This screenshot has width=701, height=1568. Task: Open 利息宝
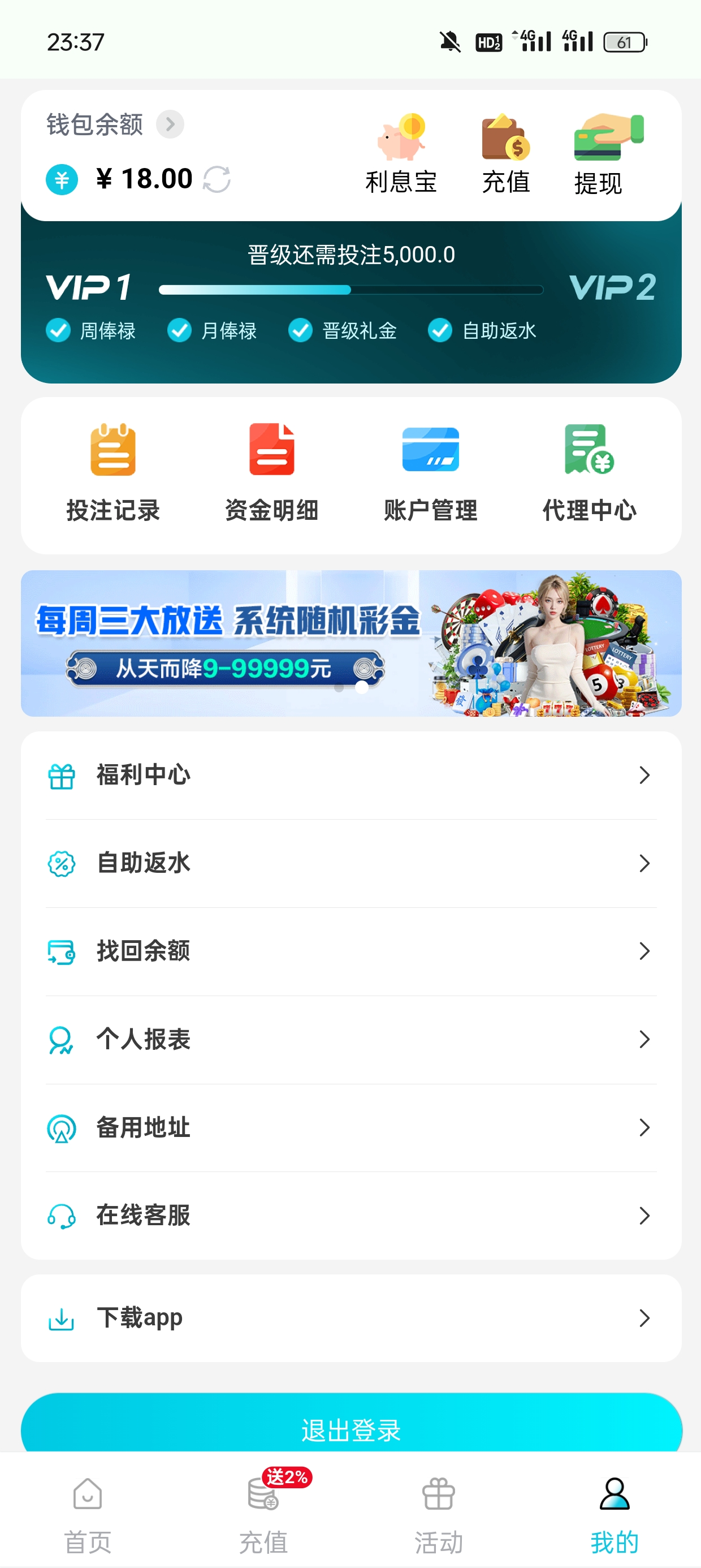[x=401, y=154]
